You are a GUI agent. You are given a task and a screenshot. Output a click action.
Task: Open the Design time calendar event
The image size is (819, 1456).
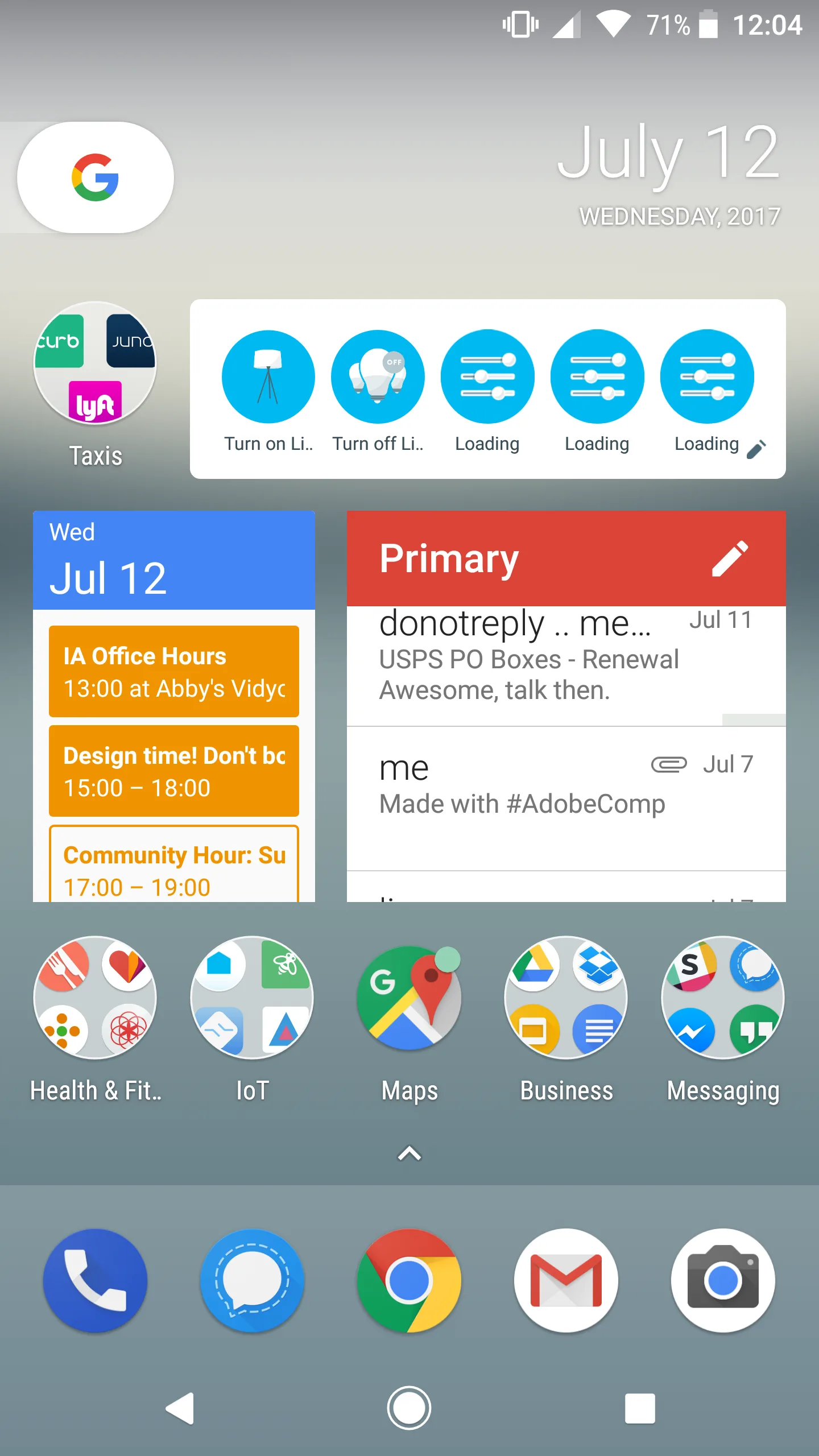(174, 771)
